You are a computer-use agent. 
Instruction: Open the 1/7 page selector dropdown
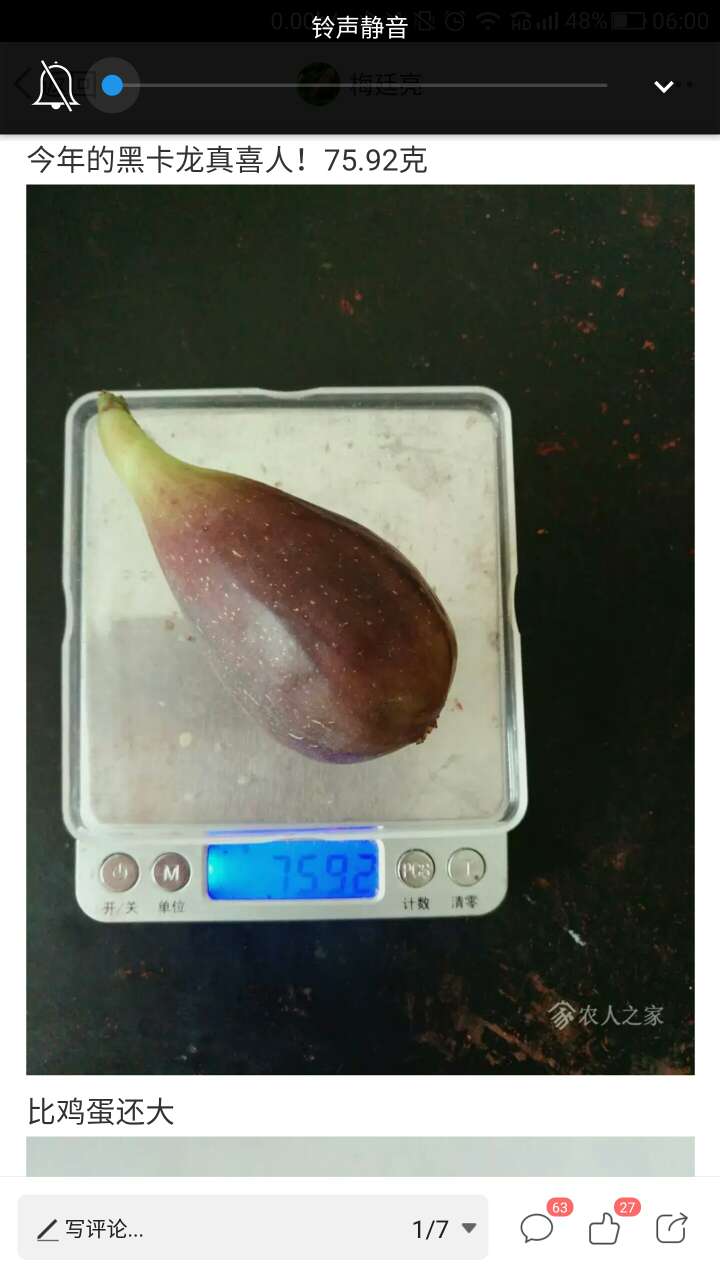pos(445,1229)
